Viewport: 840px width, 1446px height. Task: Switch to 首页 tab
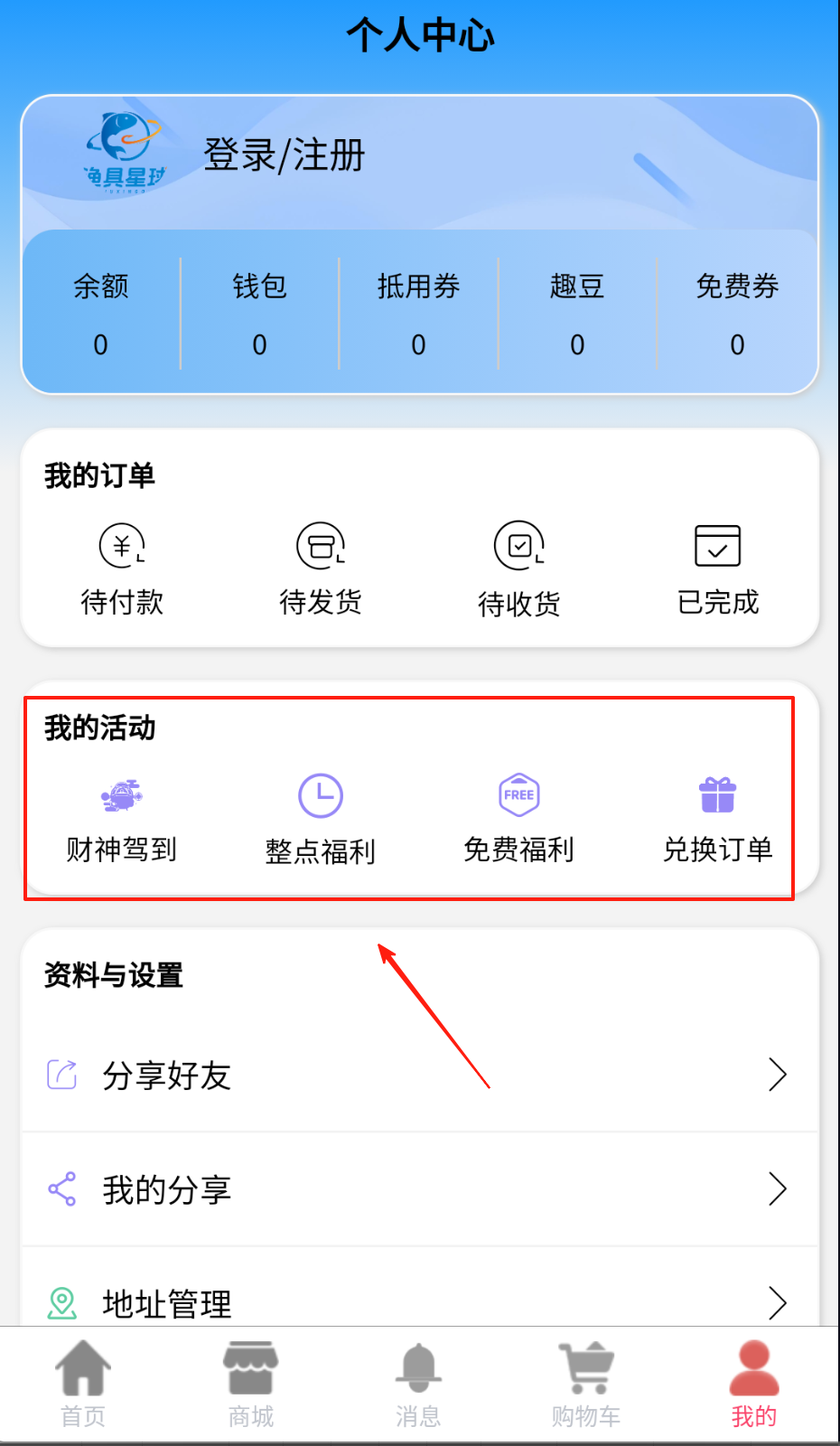tap(83, 1385)
